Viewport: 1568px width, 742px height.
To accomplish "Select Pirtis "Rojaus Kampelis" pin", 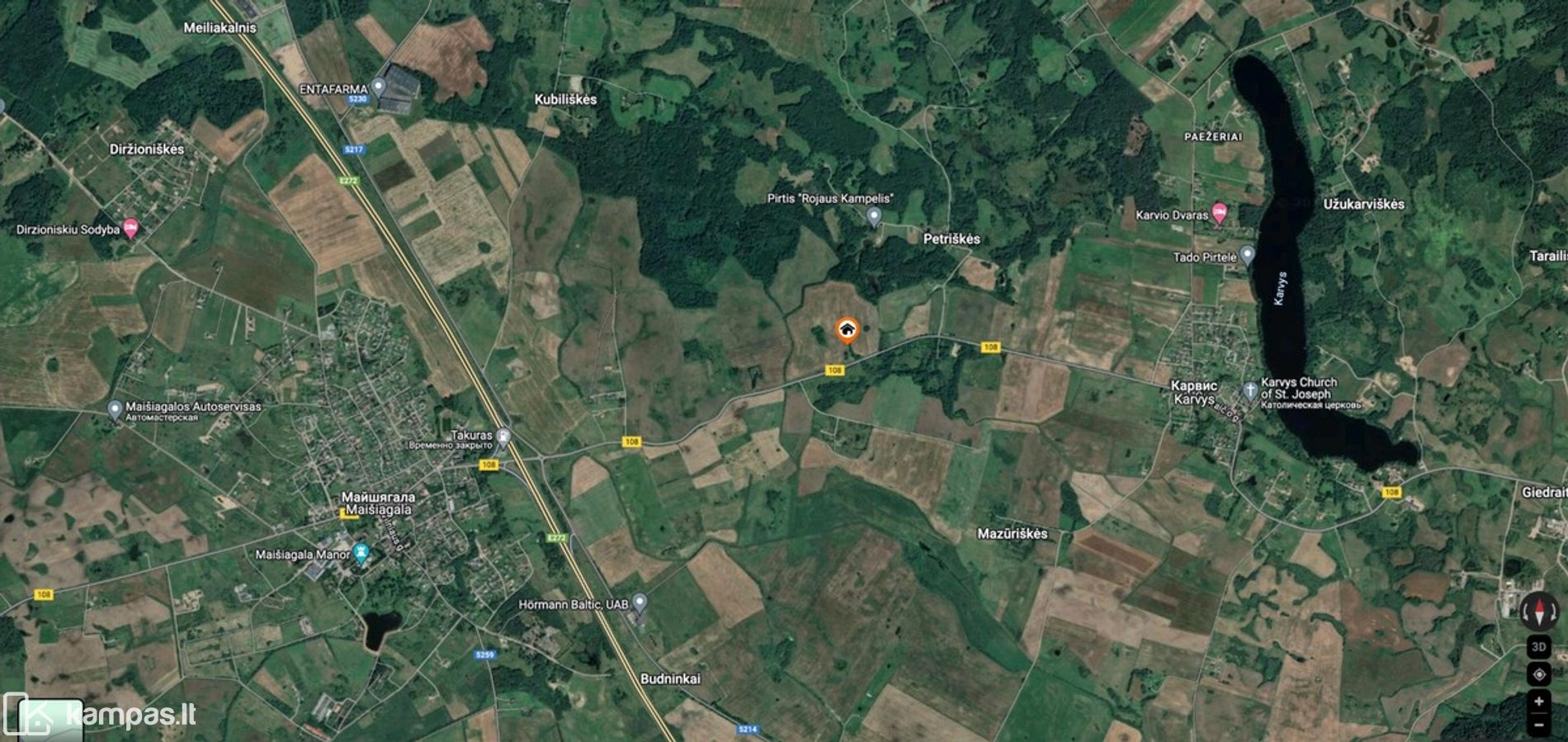I will 874,216.
